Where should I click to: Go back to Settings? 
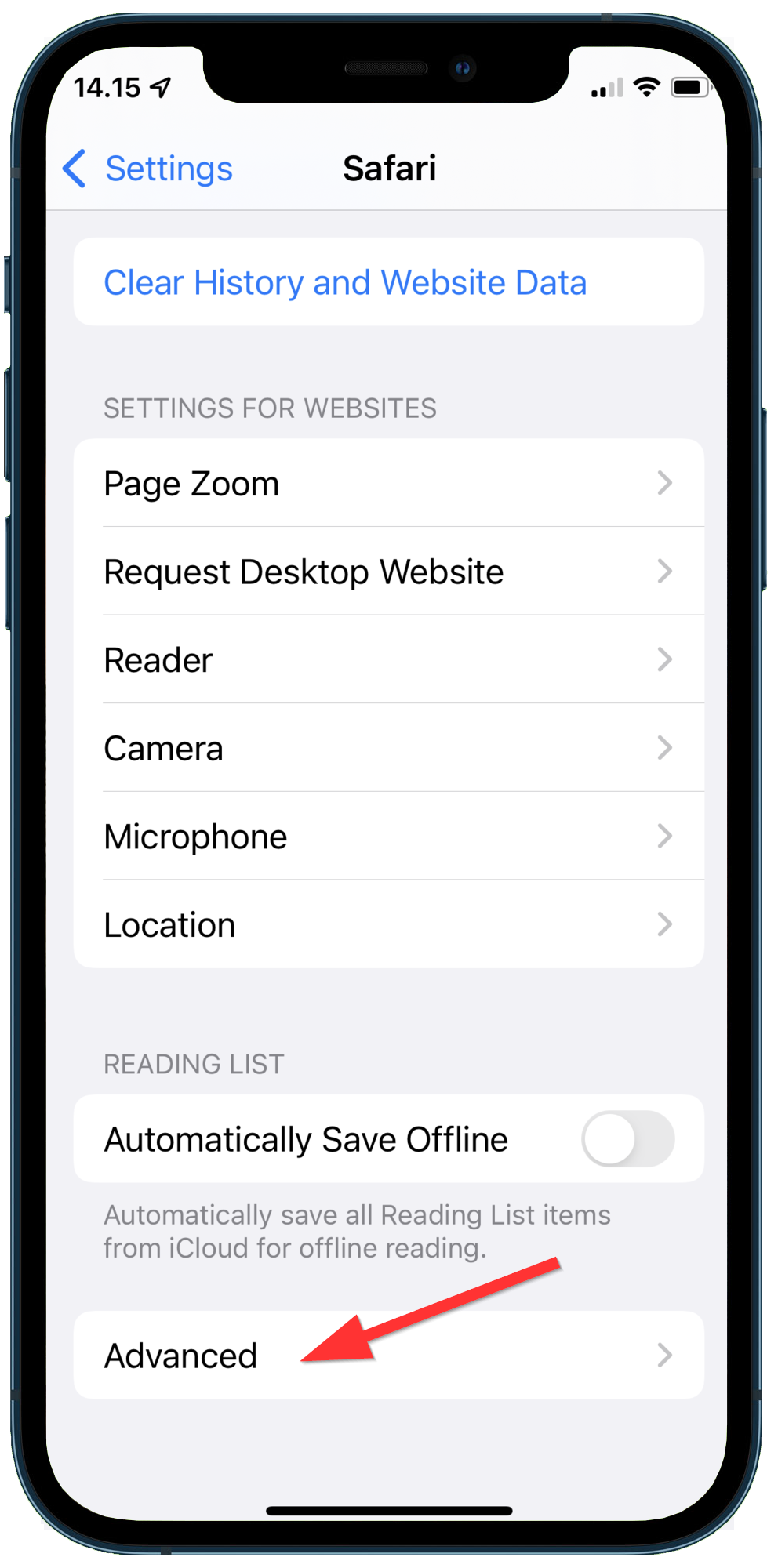(x=147, y=169)
